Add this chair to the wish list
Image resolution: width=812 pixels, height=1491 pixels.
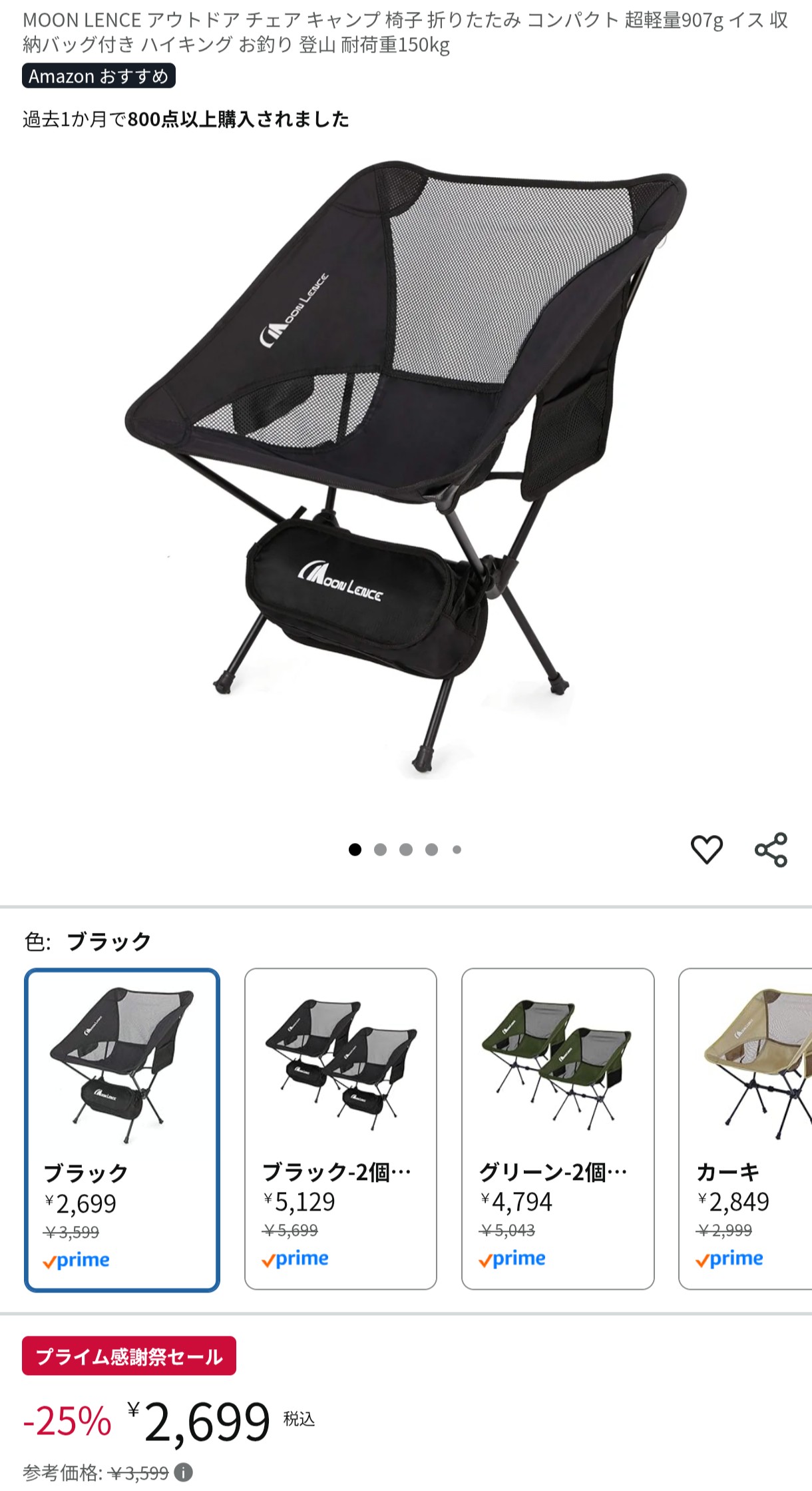(706, 849)
